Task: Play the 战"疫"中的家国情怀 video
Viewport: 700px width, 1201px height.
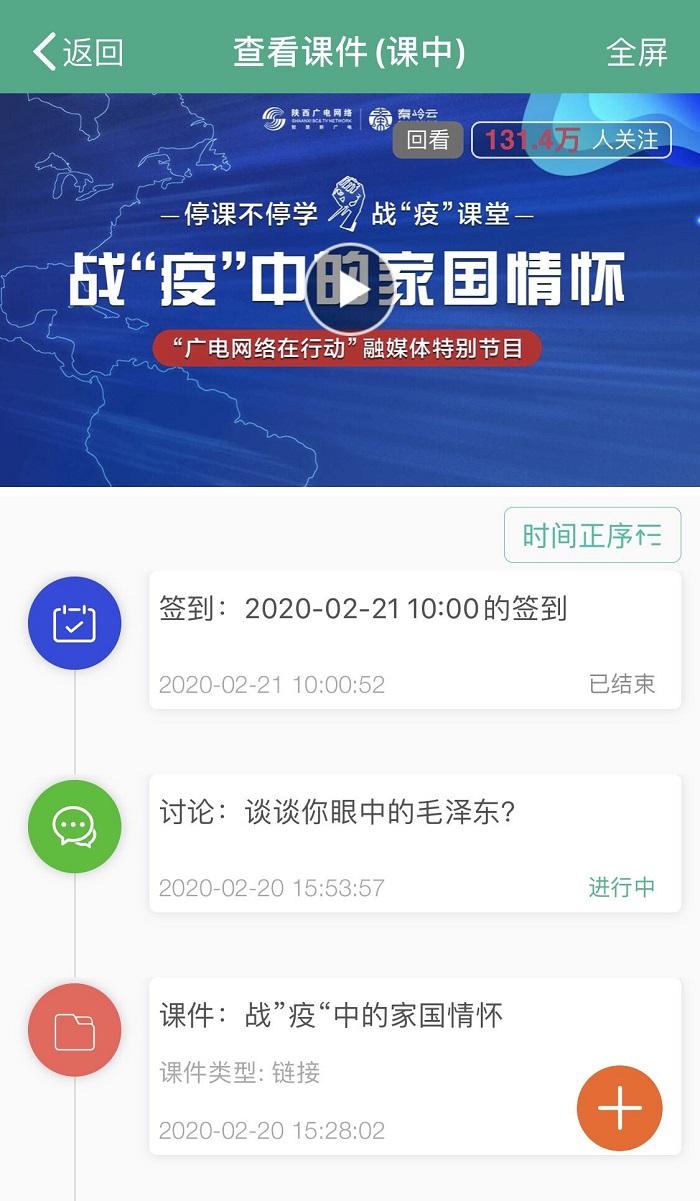Action: (x=349, y=289)
